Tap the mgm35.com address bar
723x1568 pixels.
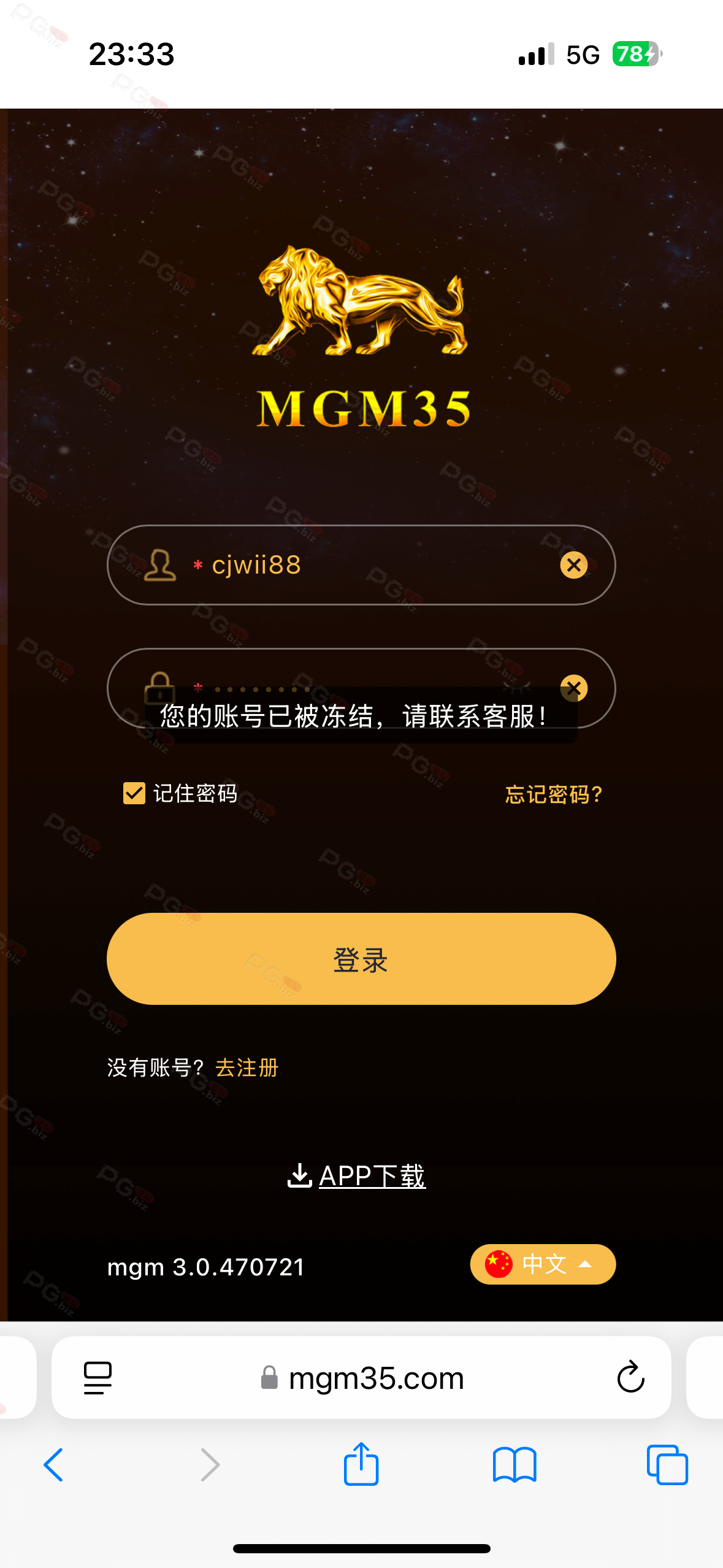[x=362, y=1378]
